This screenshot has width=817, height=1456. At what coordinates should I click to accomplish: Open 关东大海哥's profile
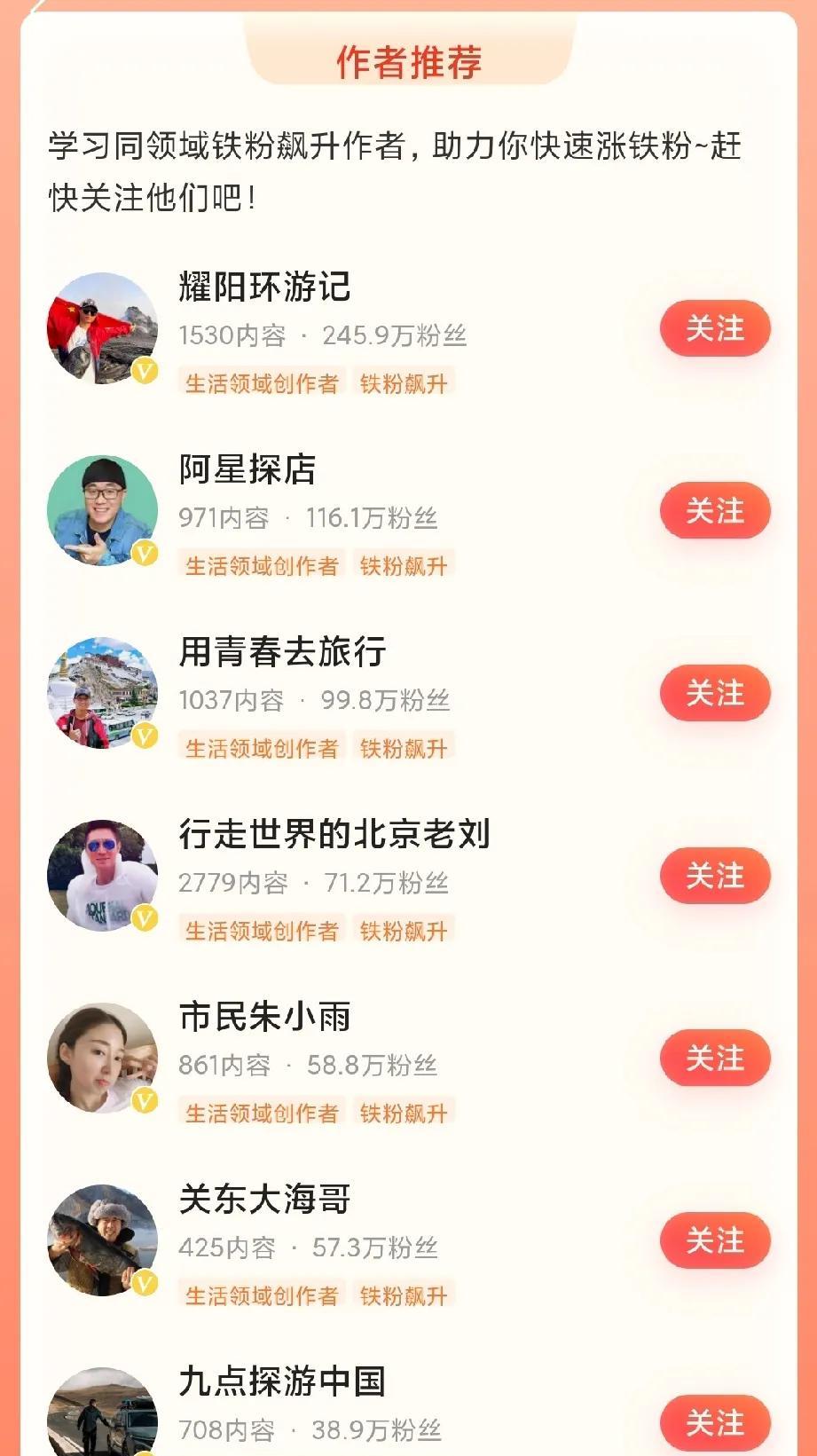264,1200
